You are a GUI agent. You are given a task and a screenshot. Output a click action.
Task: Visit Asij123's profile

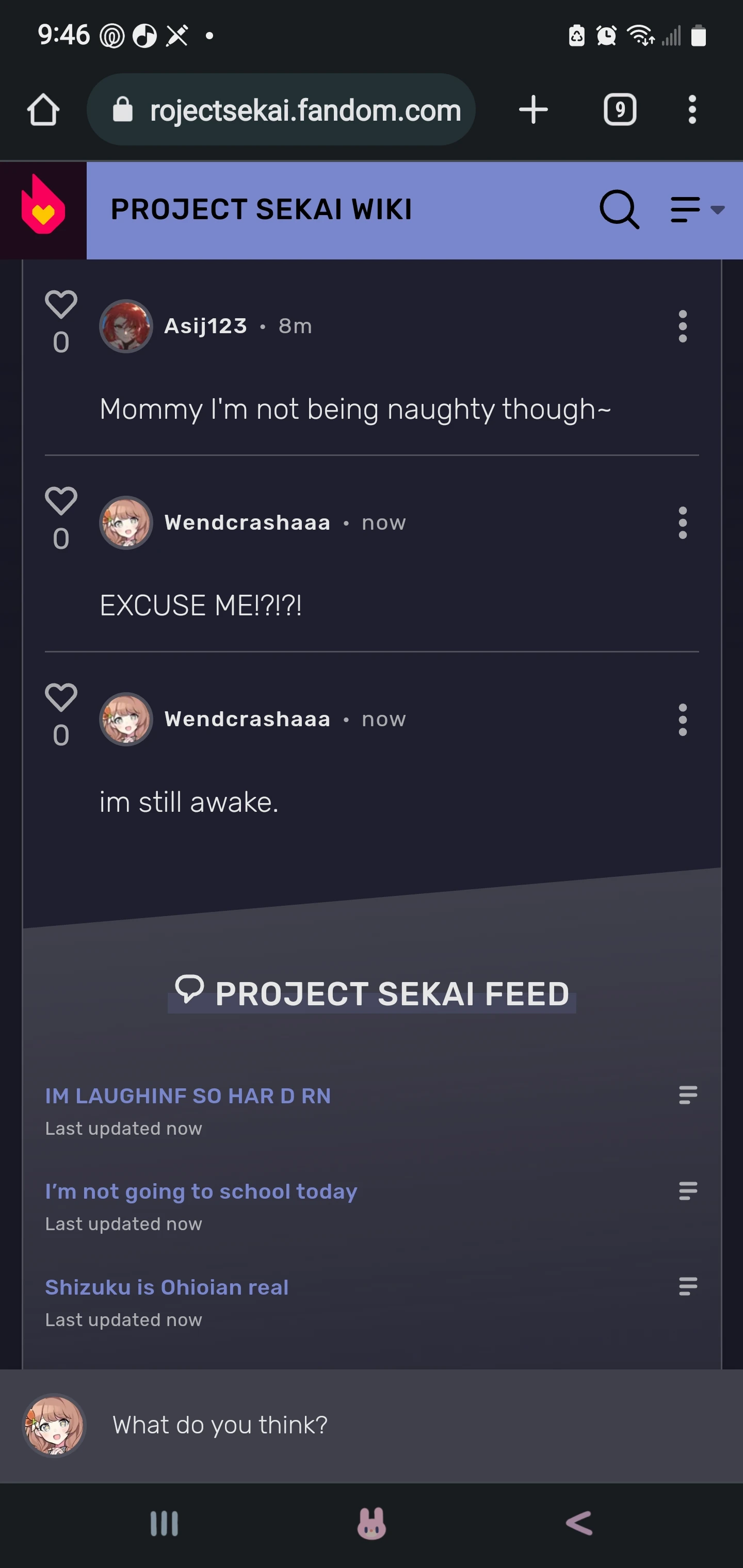tap(205, 326)
